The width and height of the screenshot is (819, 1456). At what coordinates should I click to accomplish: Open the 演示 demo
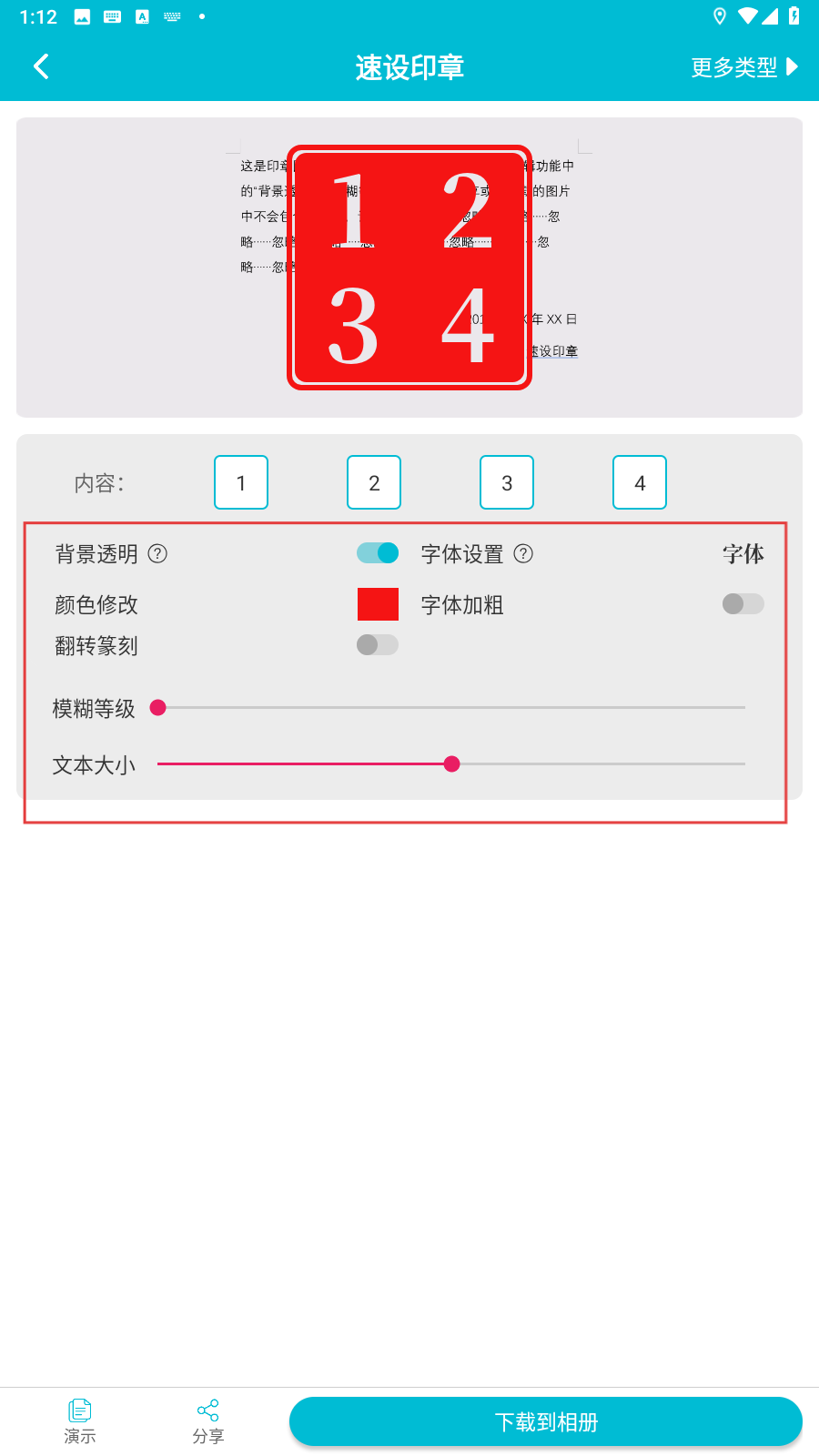click(80, 1421)
